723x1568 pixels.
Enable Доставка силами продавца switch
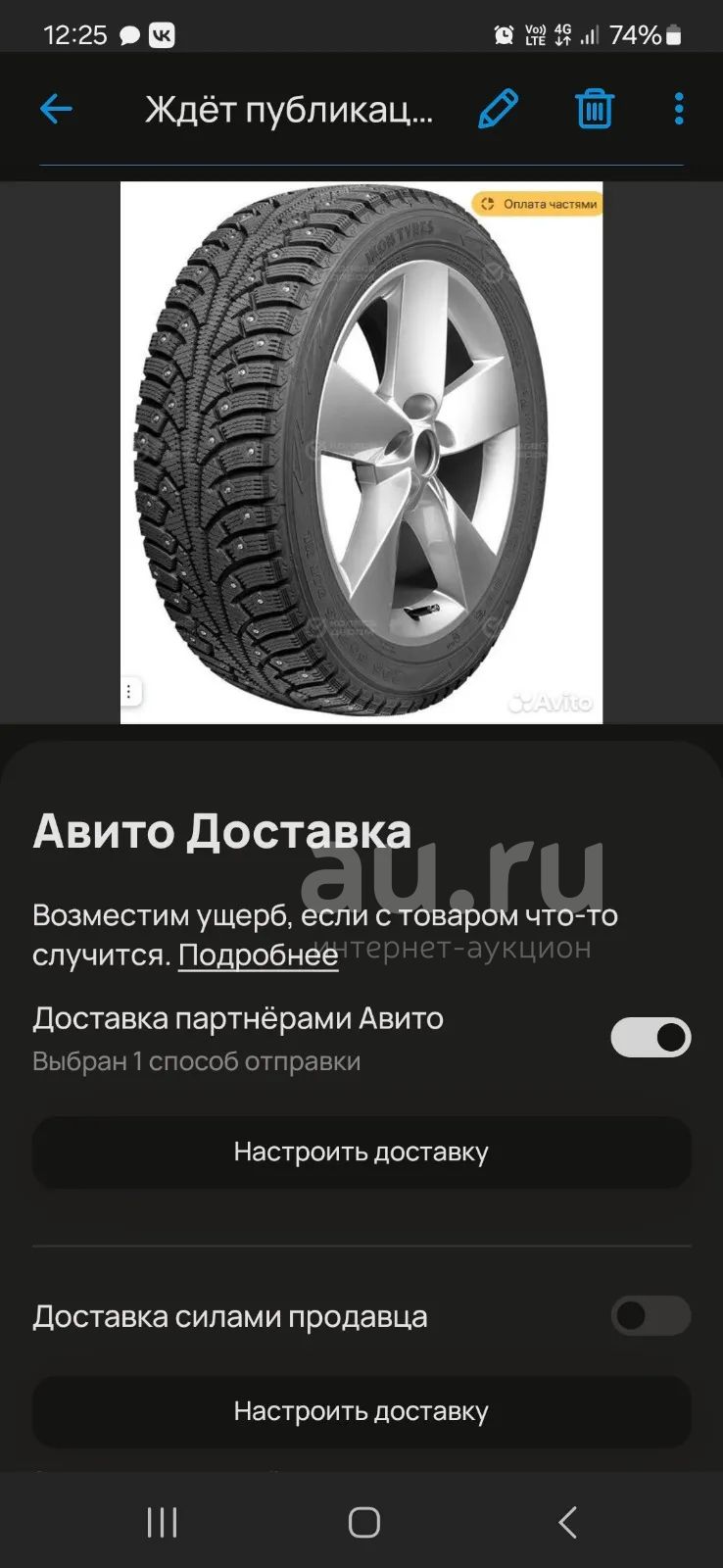(651, 1315)
